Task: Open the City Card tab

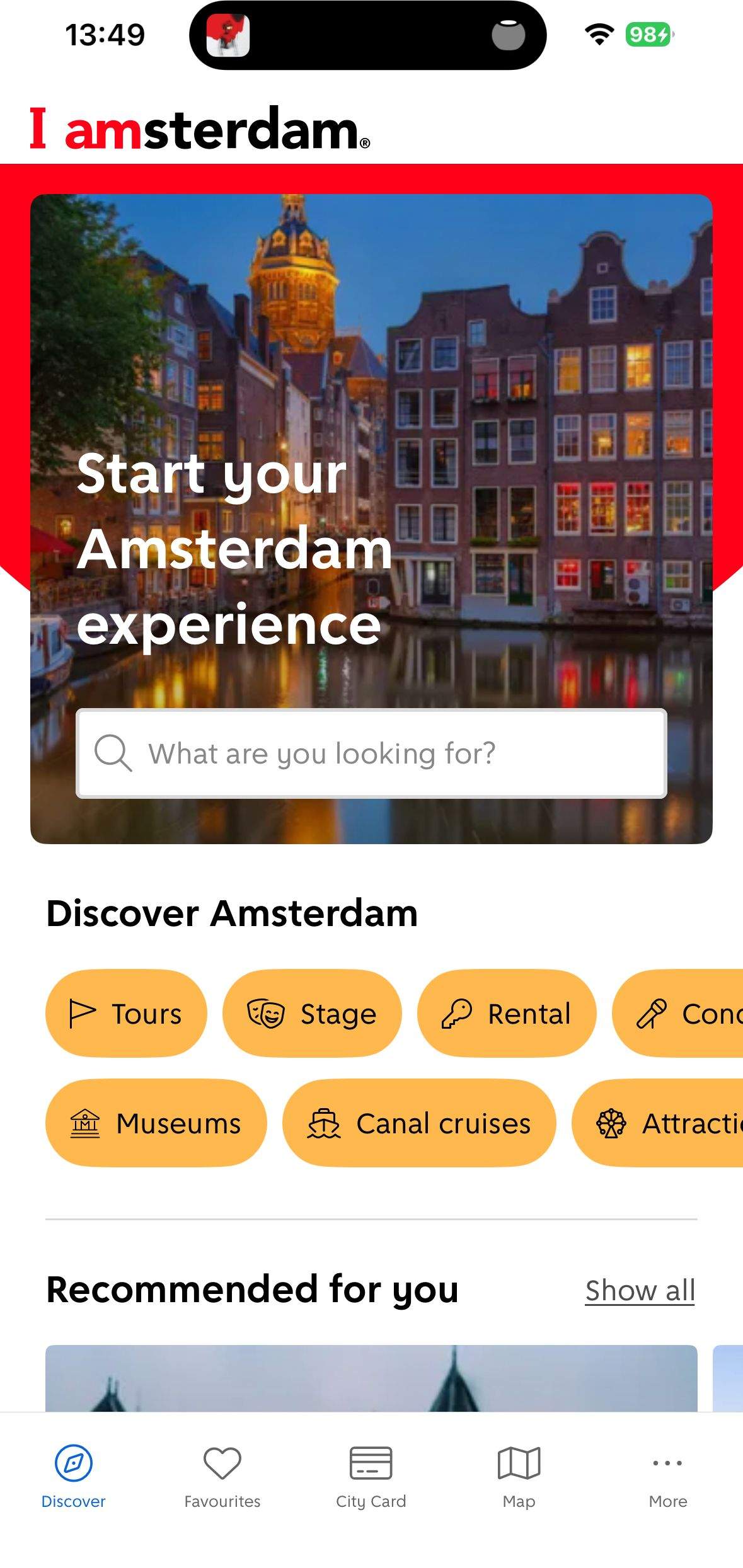Action: (x=371, y=1475)
